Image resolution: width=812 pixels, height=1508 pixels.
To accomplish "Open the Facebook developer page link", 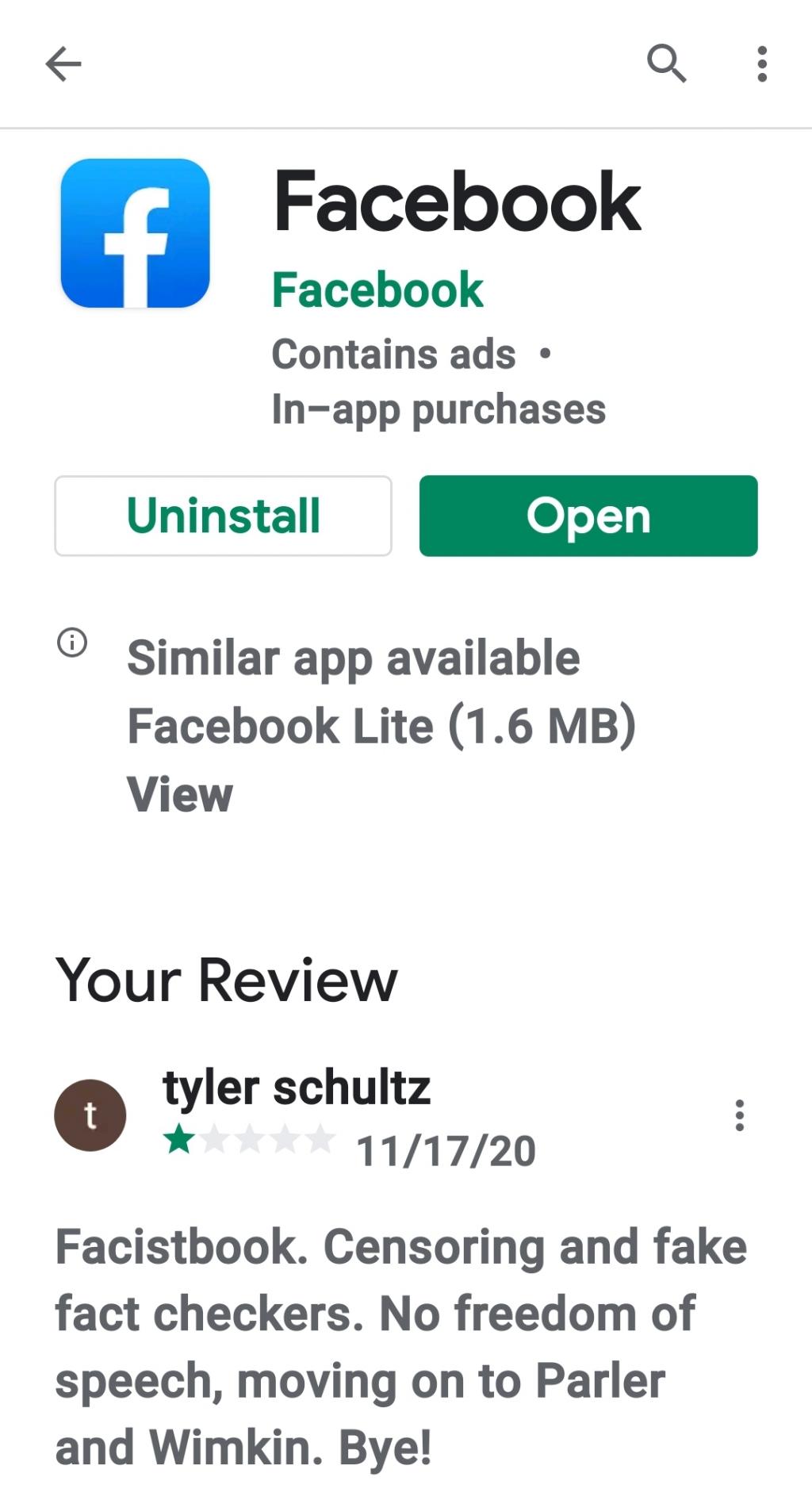I will coord(377,290).
